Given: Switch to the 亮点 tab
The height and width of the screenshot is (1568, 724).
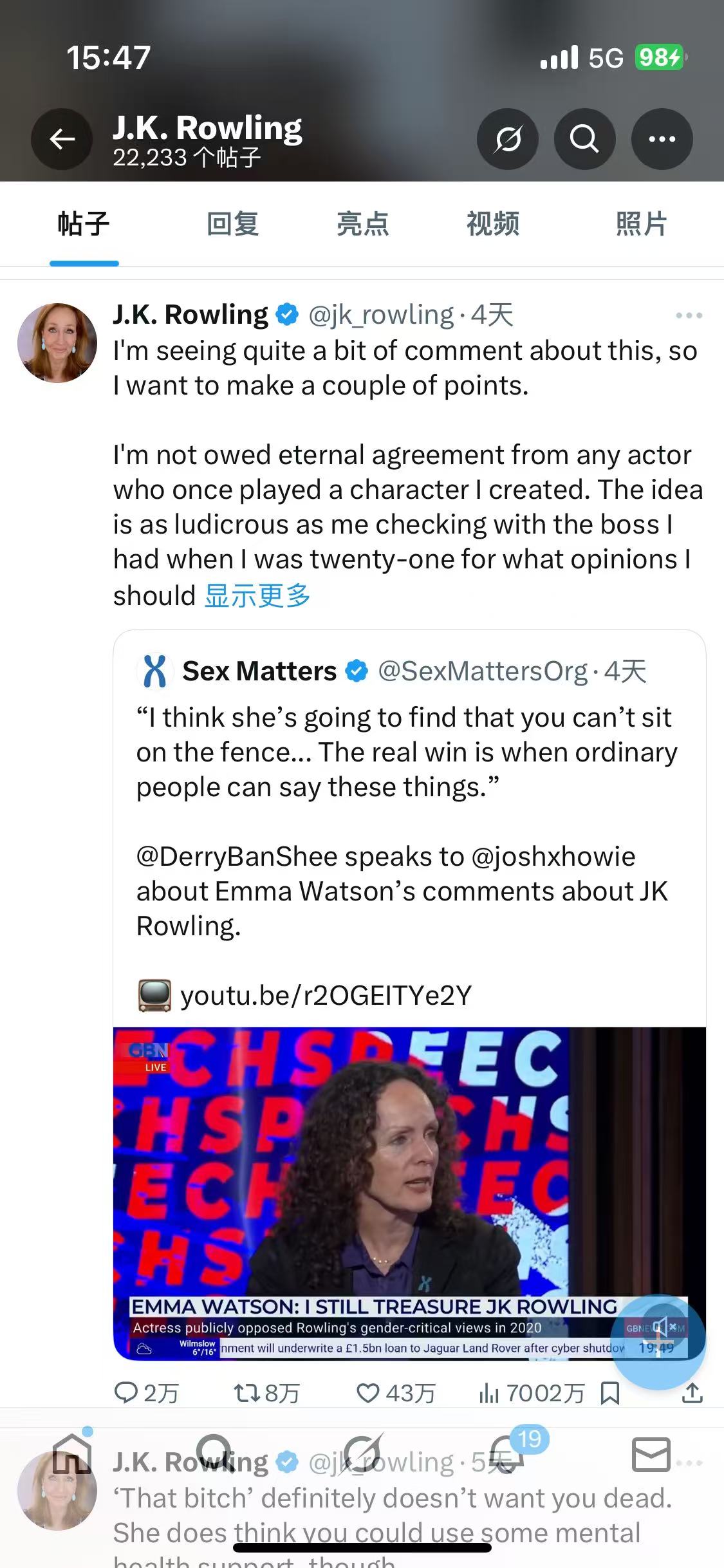Looking at the screenshot, I should [363, 224].
